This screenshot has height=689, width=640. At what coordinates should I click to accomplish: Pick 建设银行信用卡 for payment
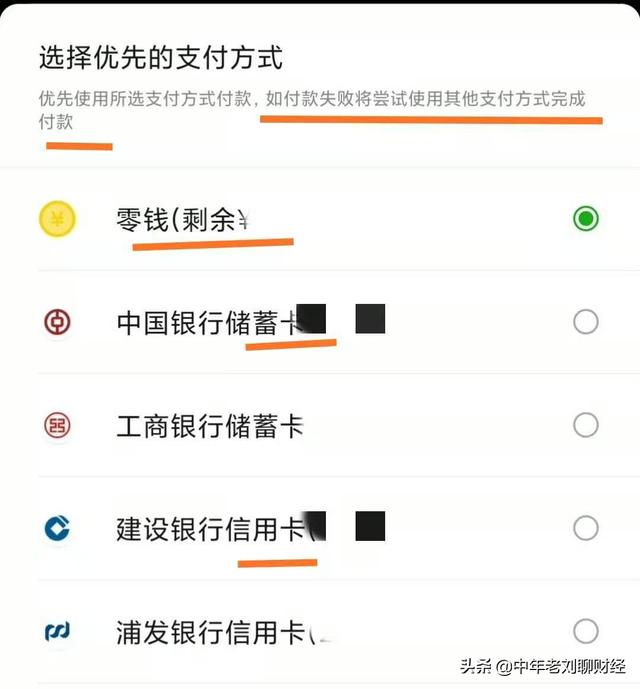click(586, 528)
